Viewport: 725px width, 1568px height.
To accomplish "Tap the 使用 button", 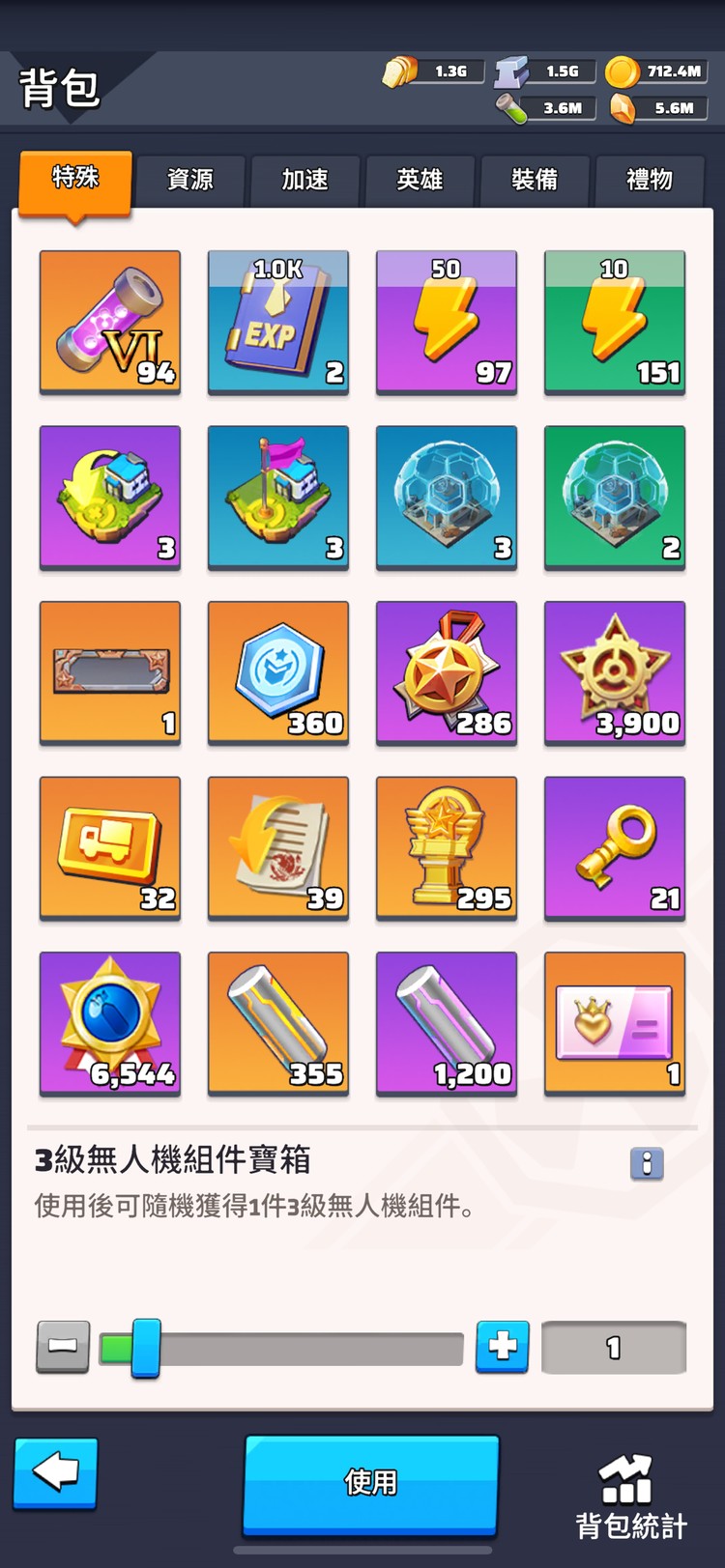I will point(371,1483).
